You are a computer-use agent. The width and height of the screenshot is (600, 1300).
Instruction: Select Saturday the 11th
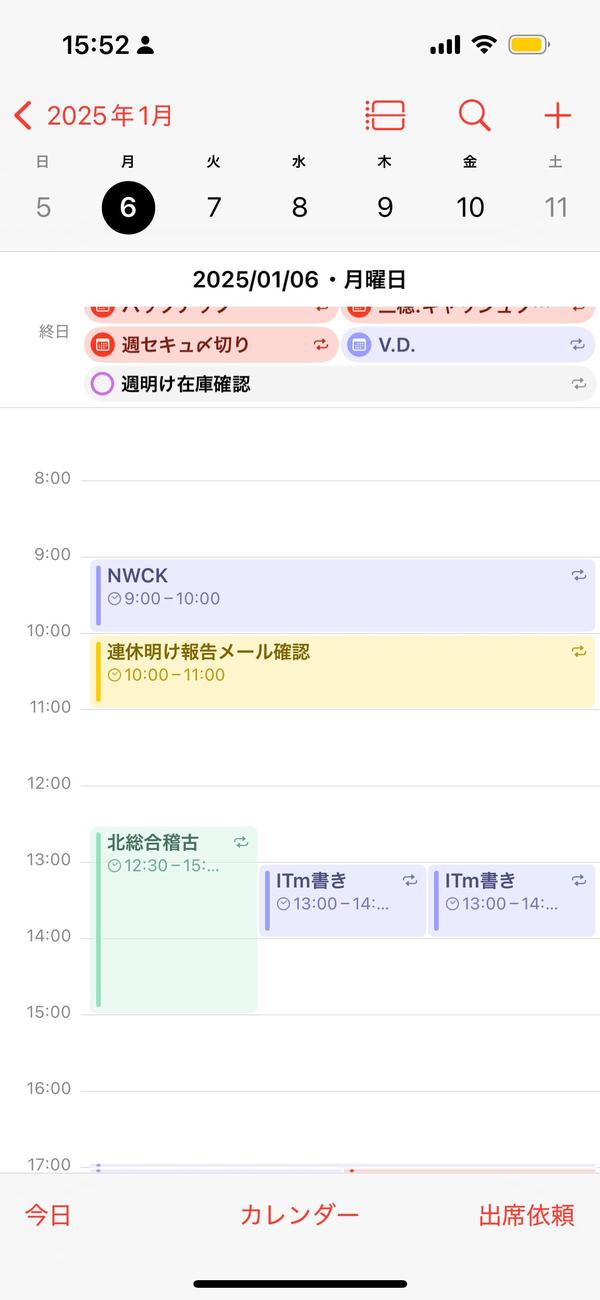tap(556, 208)
